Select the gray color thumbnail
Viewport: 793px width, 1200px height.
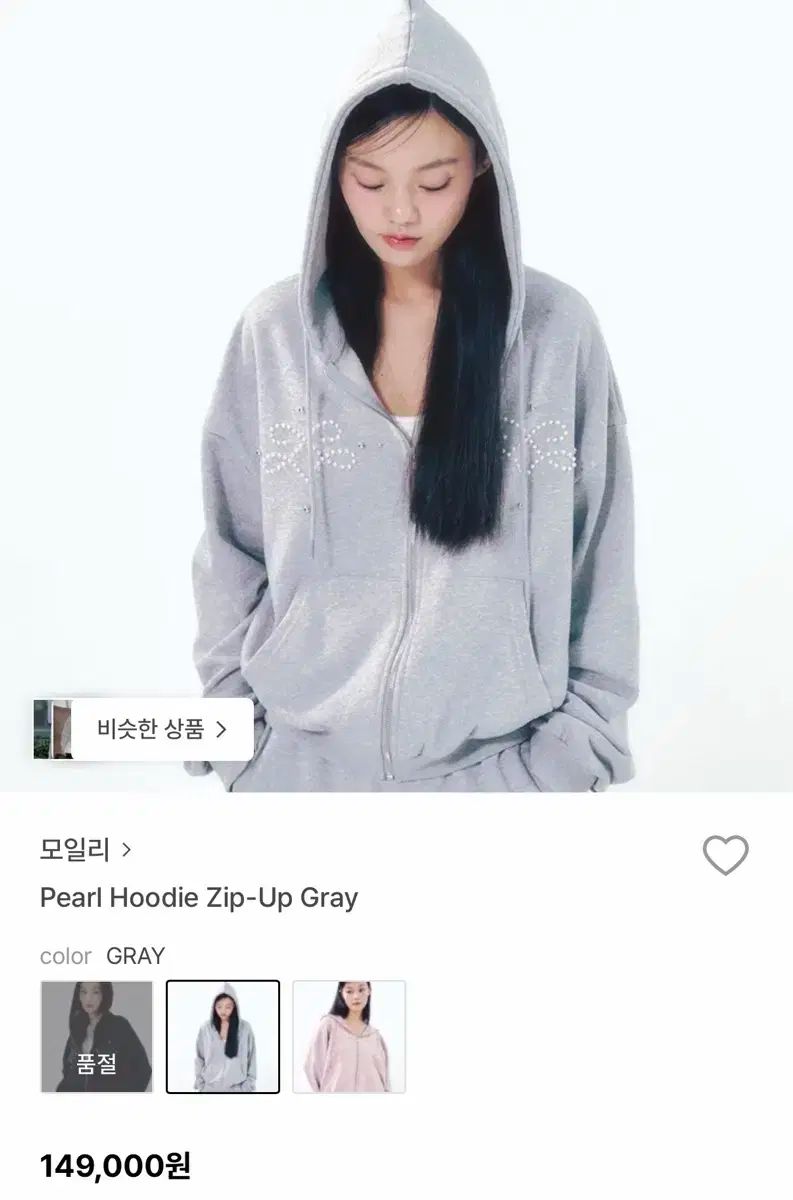pyautogui.click(x=223, y=1036)
